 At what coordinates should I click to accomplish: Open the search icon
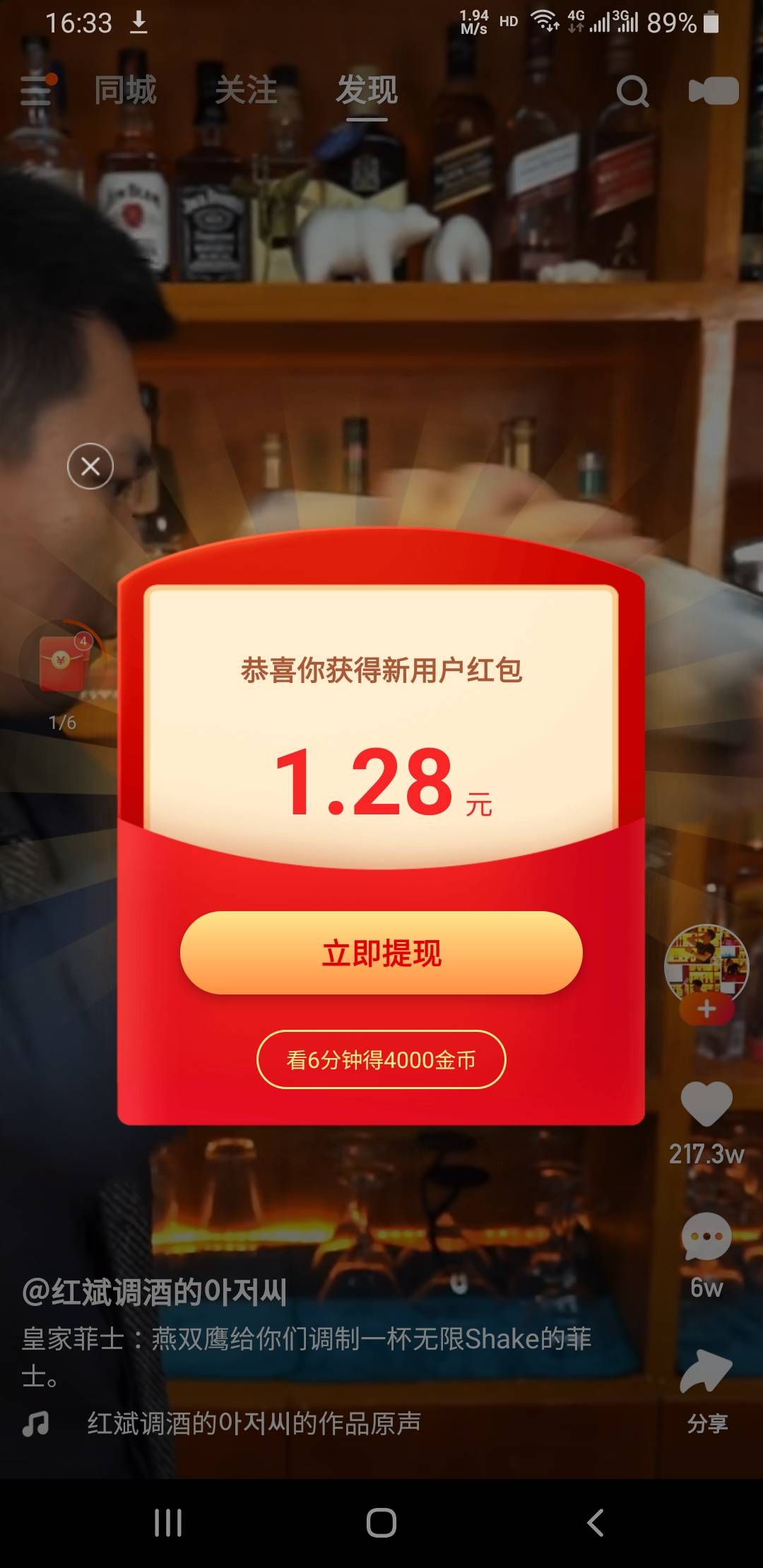pos(632,91)
